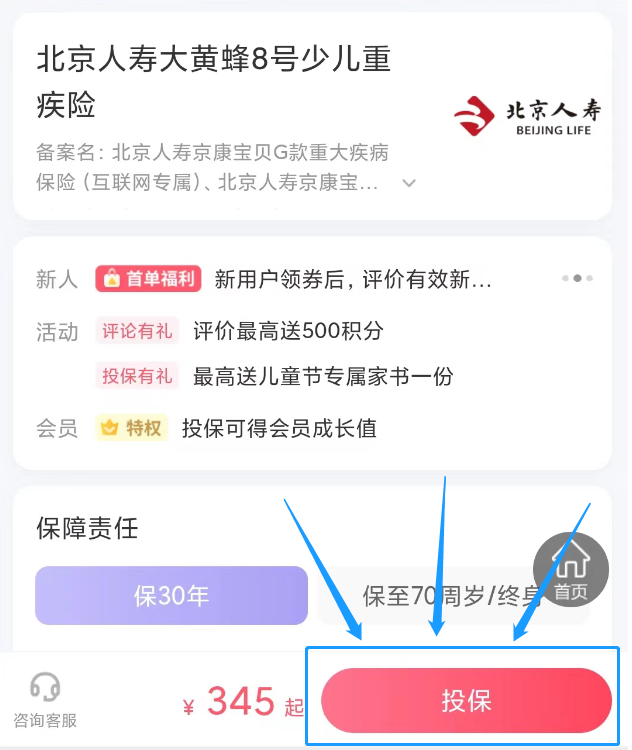Open 咨询客服 customer service

(x=45, y=700)
